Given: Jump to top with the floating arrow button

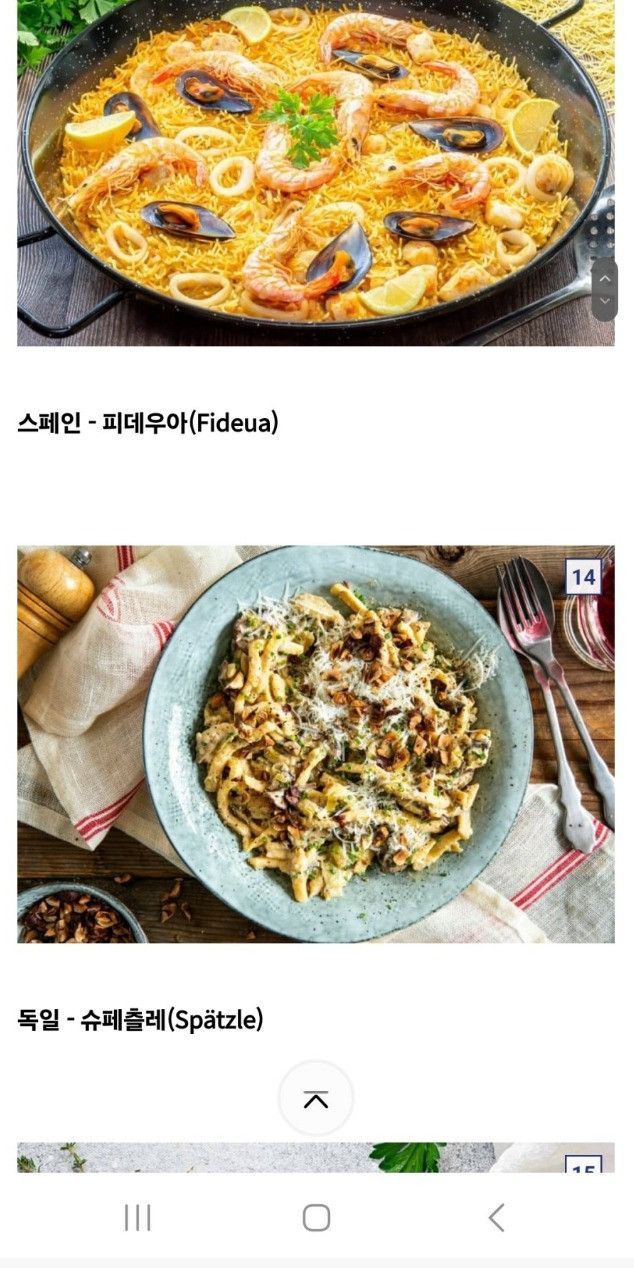Looking at the screenshot, I should (x=316, y=1099).
